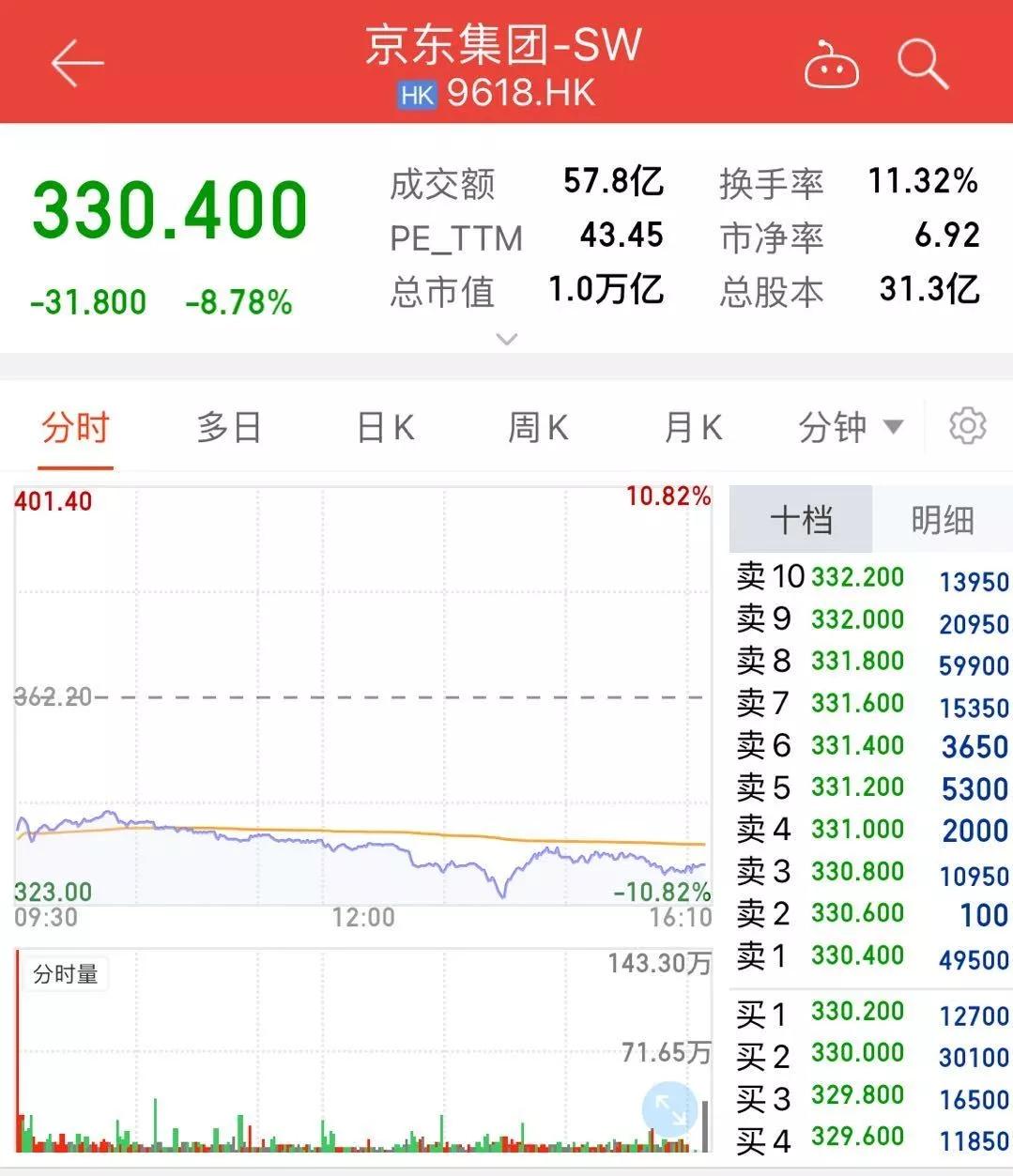Image resolution: width=1013 pixels, height=1176 pixels.
Task: Expand the stock details chevron below 总市值
Action: pyautogui.click(x=507, y=338)
